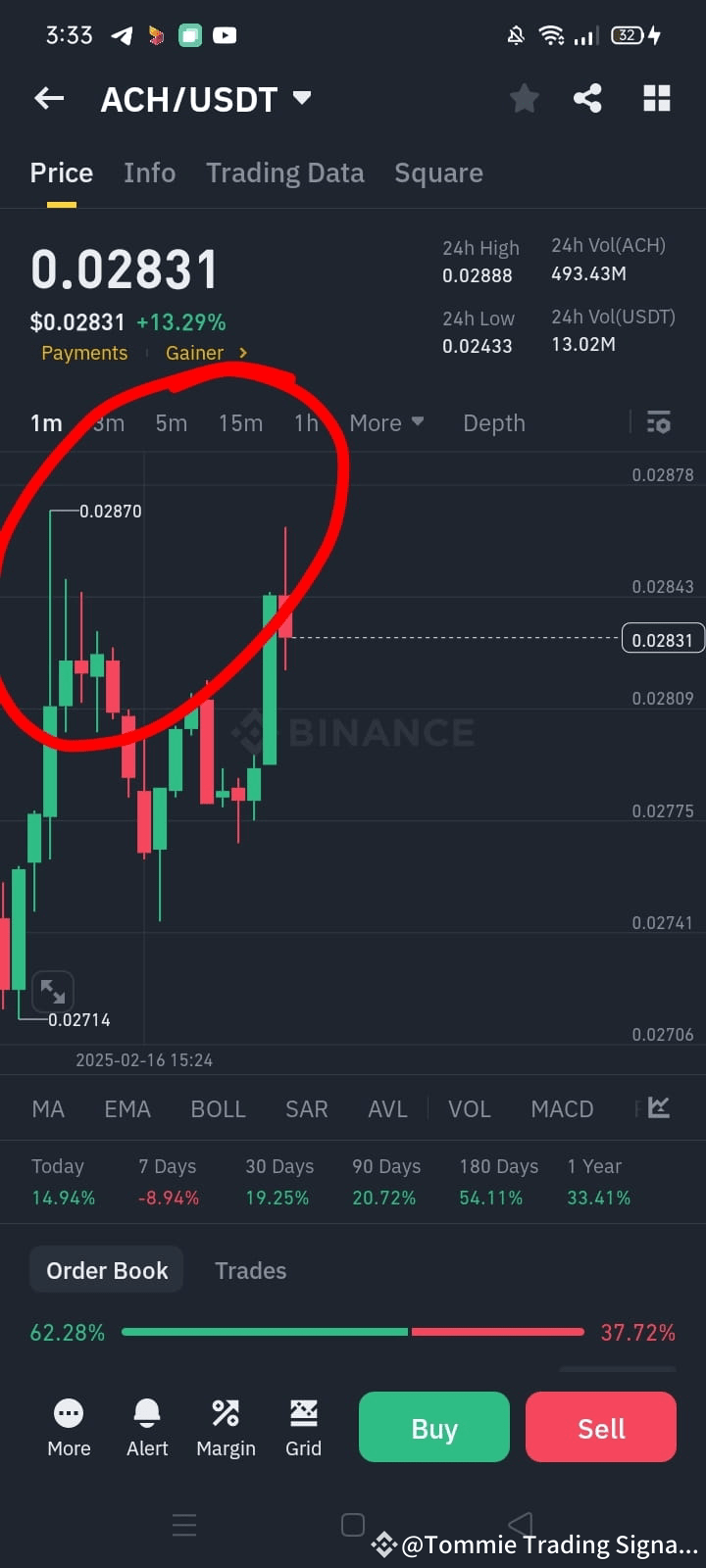706x1568 pixels.
Task: Expand the More timeframes dropdown
Action: (386, 422)
